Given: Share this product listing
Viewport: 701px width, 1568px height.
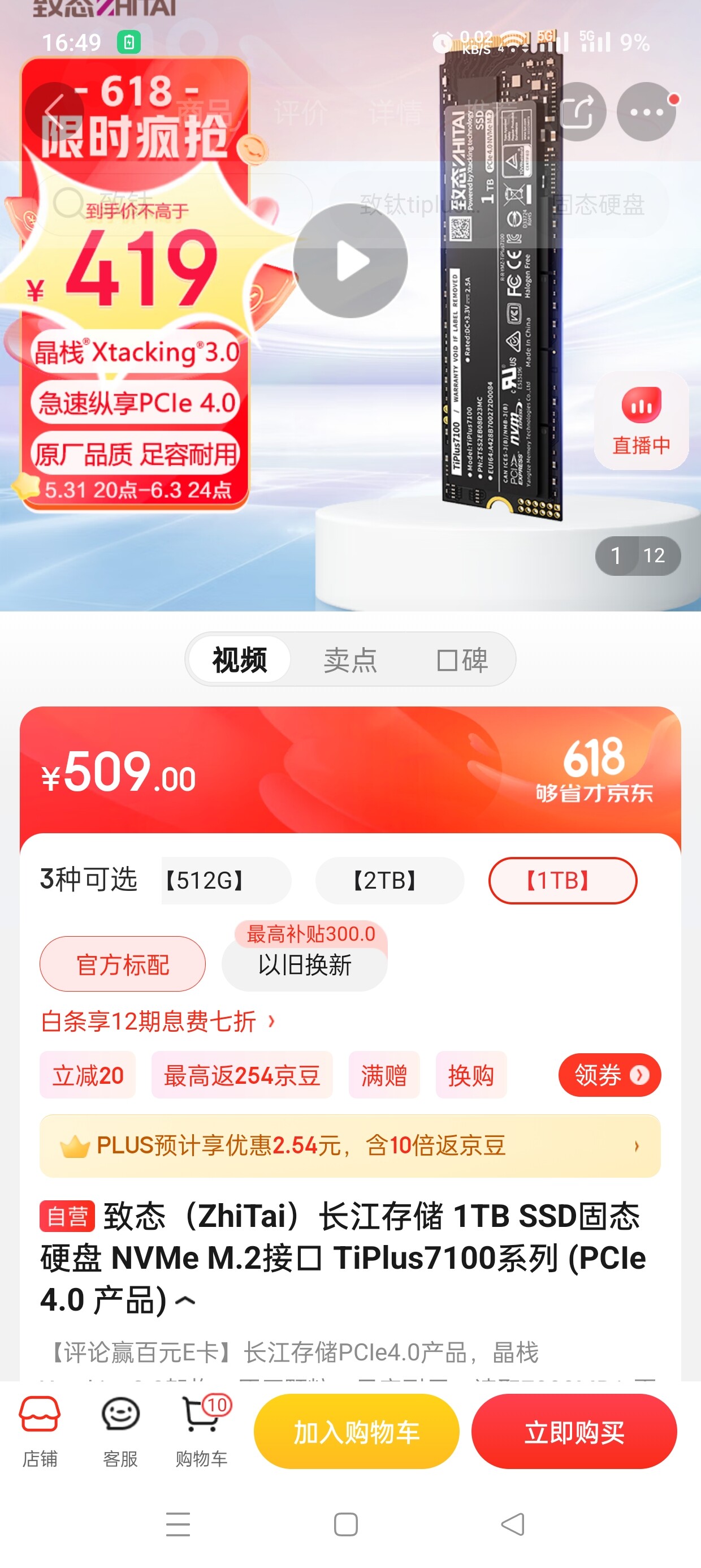Looking at the screenshot, I should [576, 111].
